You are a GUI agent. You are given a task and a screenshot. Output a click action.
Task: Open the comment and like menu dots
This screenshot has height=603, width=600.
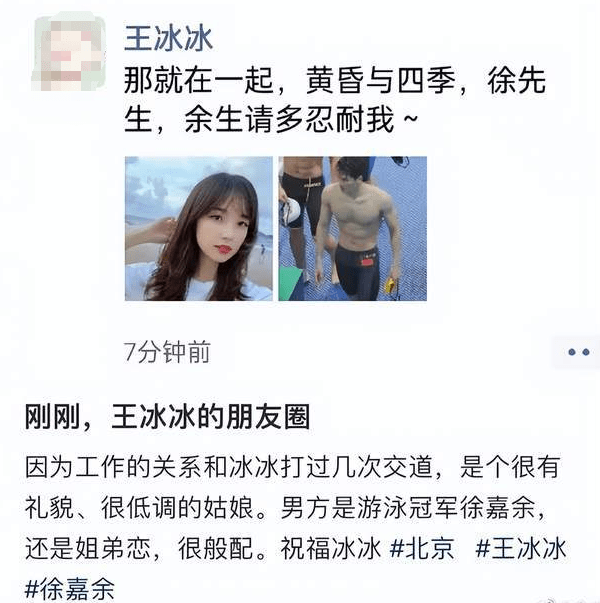(577, 352)
